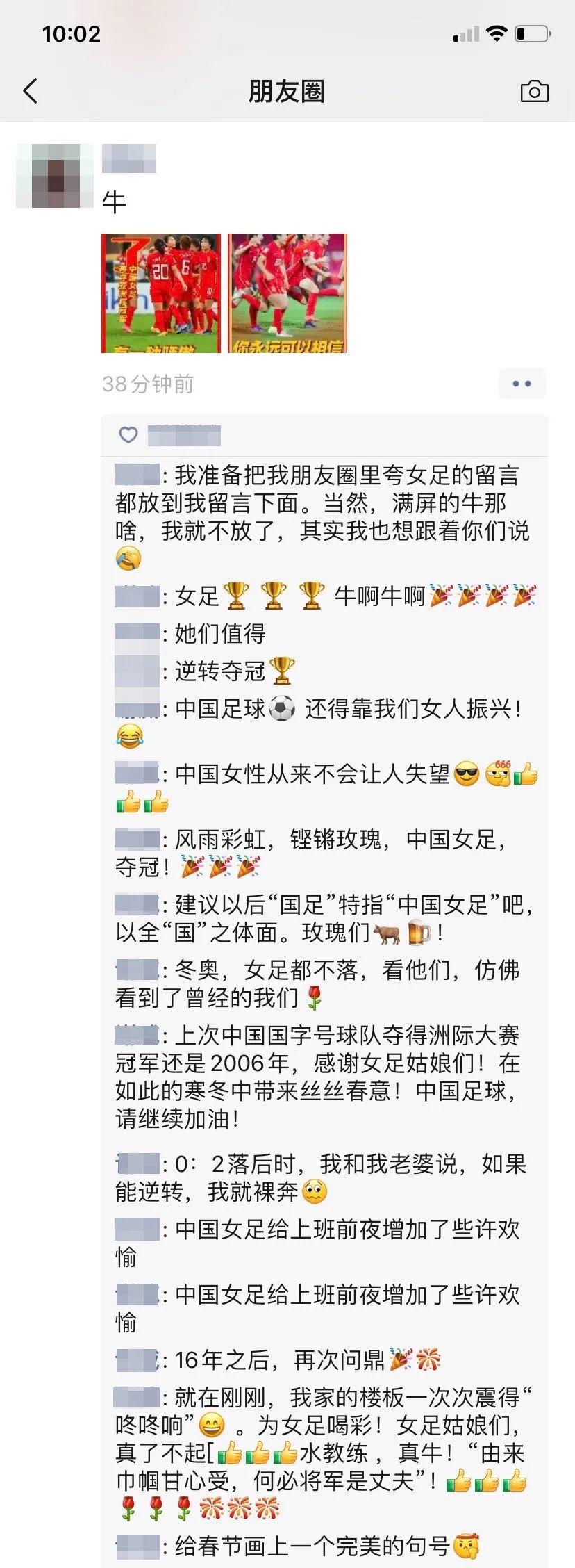Tap the poster's blurred name above 牛
Viewport: 575px width, 1568px height.
pyautogui.click(x=129, y=158)
